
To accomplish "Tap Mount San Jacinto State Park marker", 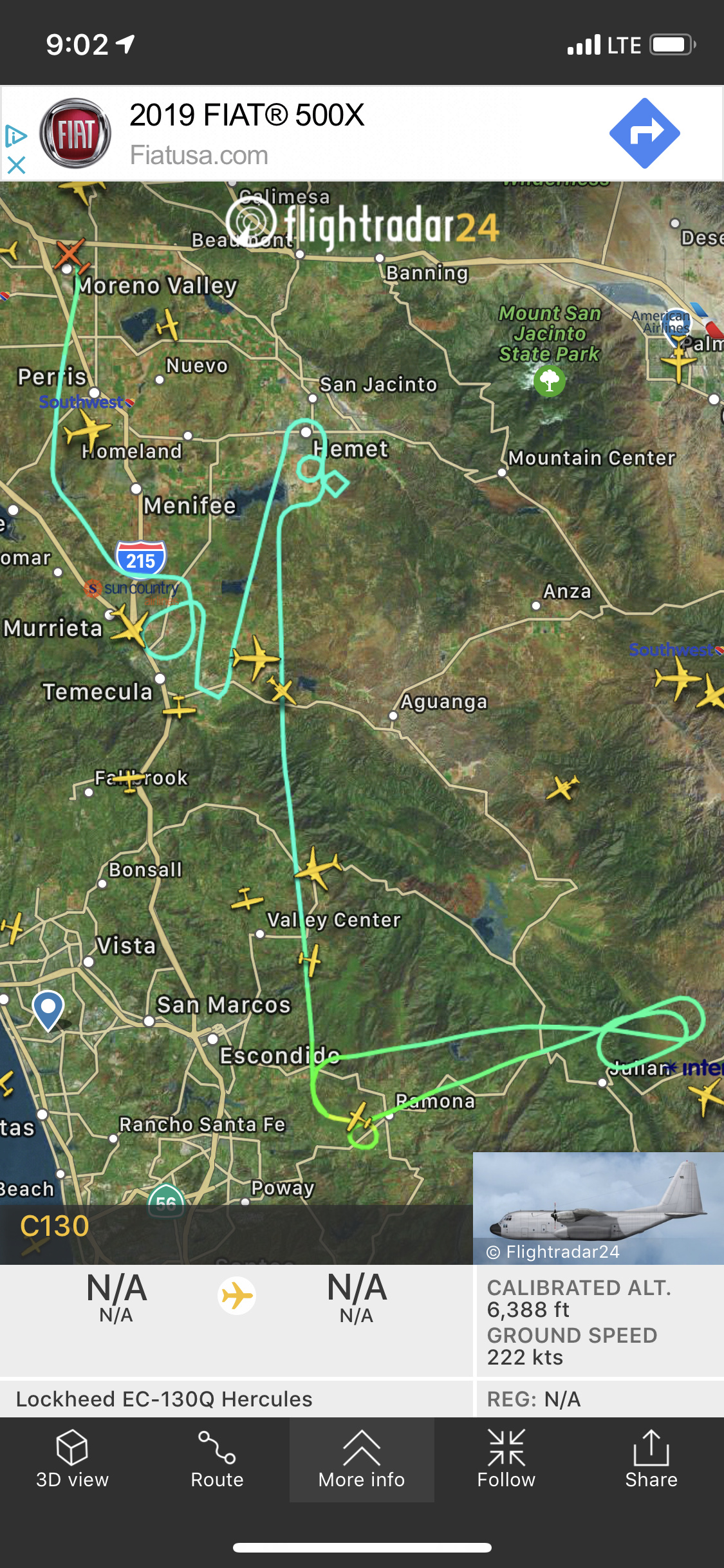I will (x=549, y=380).
